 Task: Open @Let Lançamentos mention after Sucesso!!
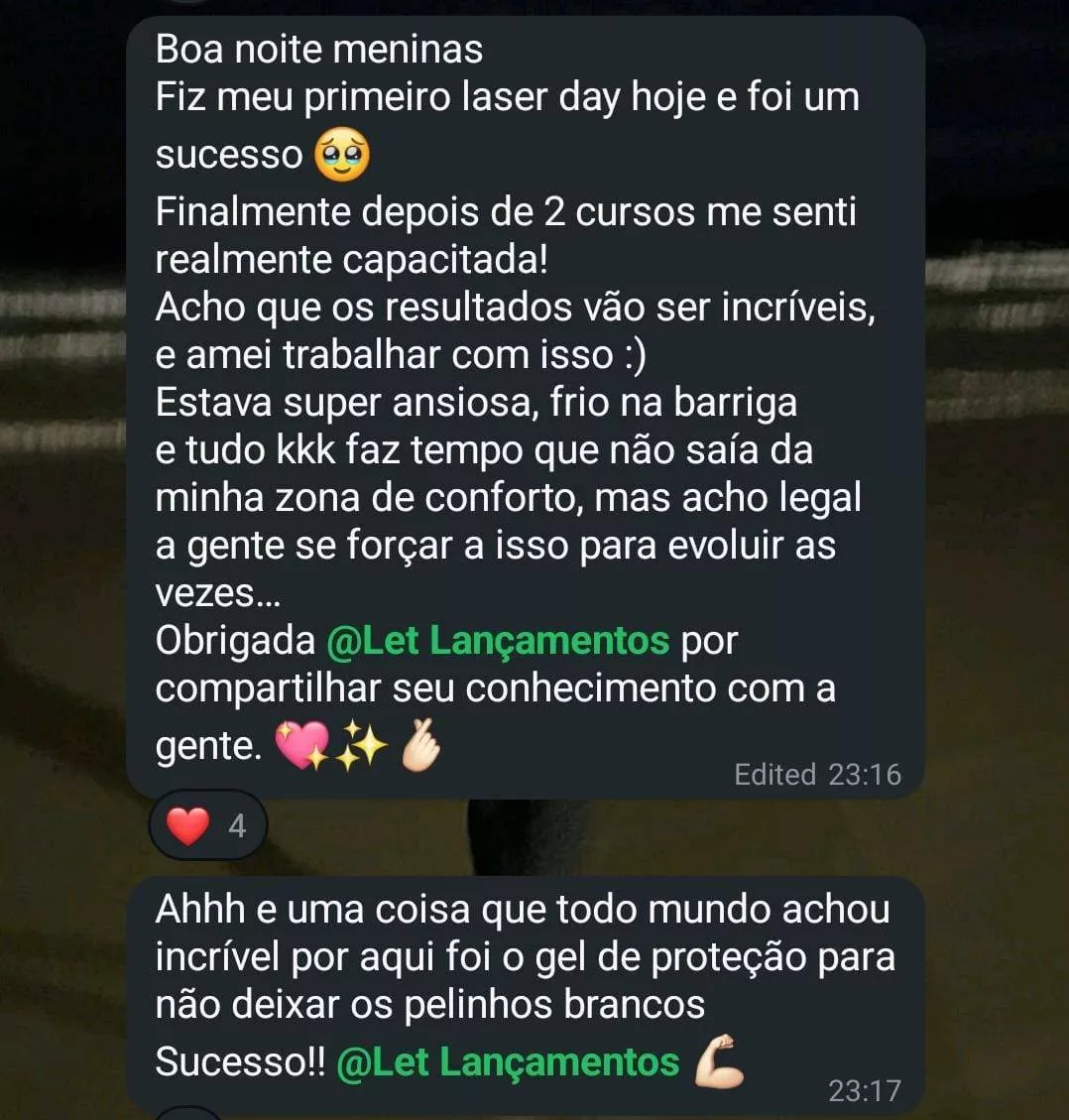pos(508,1062)
